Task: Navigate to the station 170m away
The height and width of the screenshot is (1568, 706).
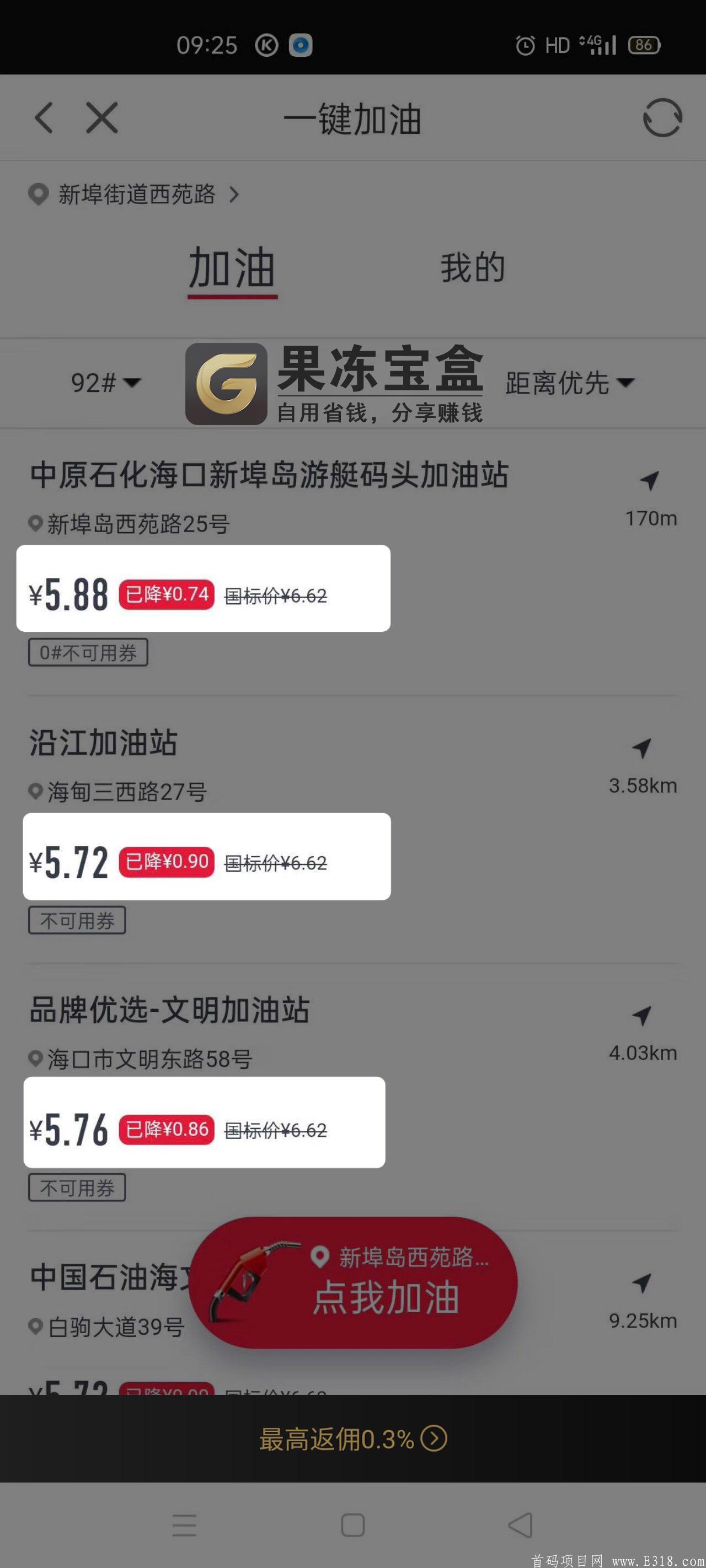Action: point(650,481)
